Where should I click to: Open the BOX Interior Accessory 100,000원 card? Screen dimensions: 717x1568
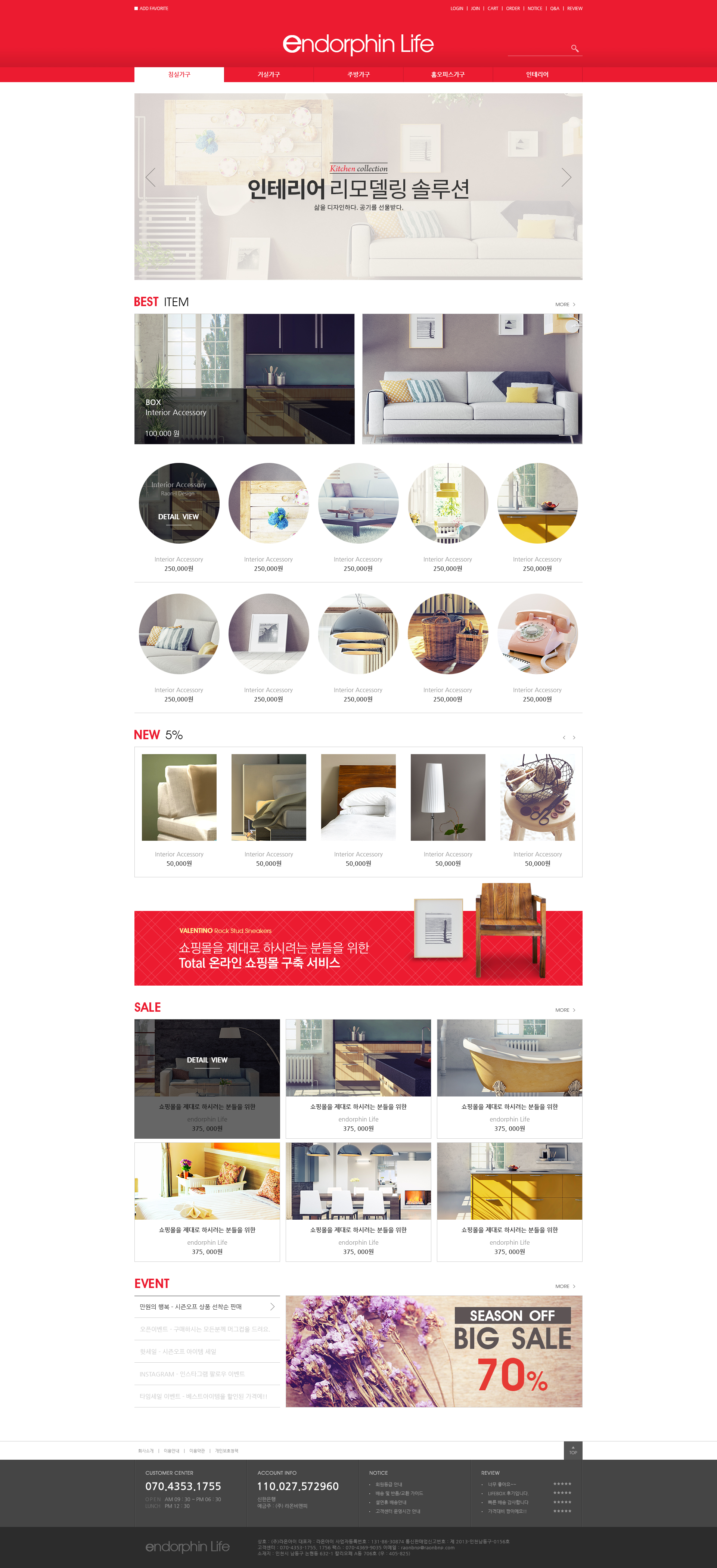244,379
